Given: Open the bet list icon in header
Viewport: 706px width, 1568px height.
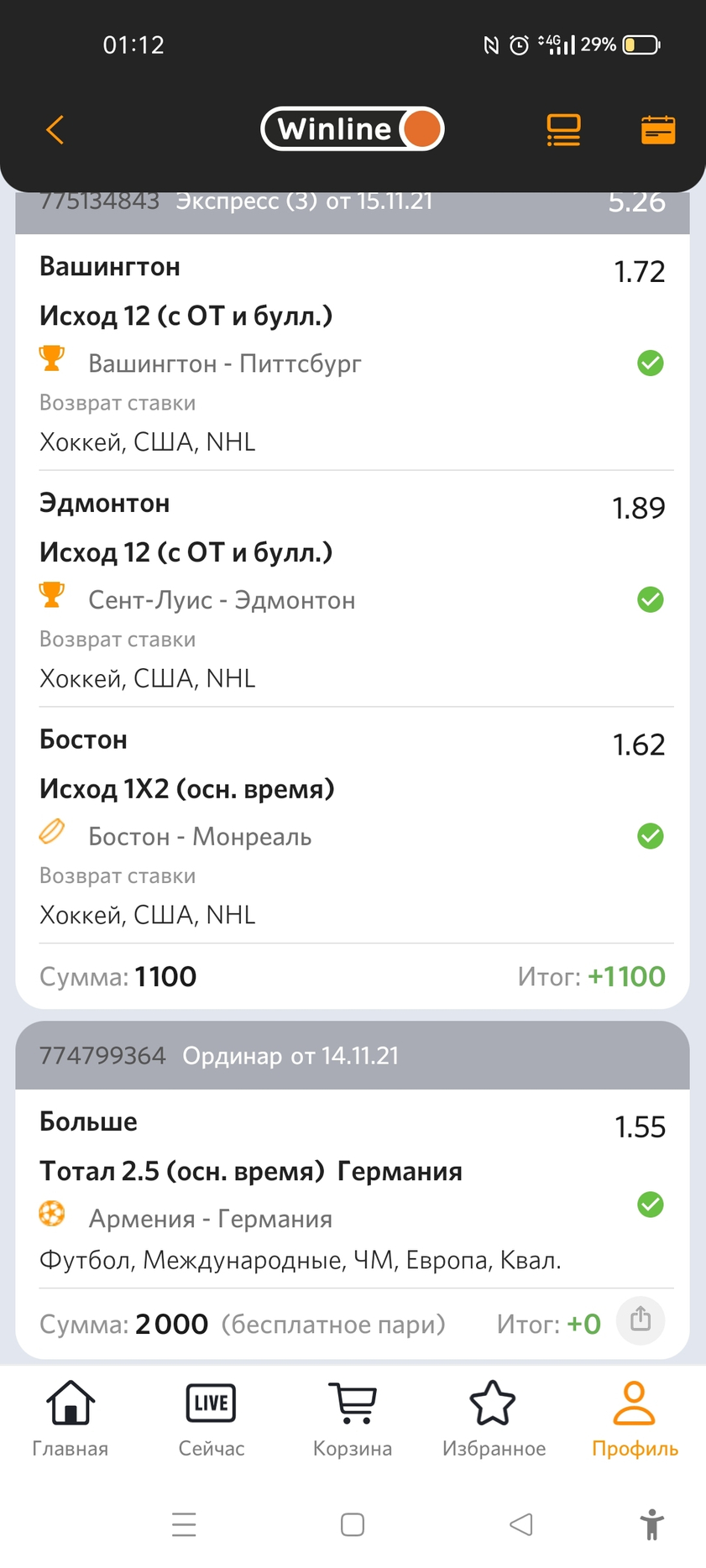Looking at the screenshot, I should coord(563,130).
